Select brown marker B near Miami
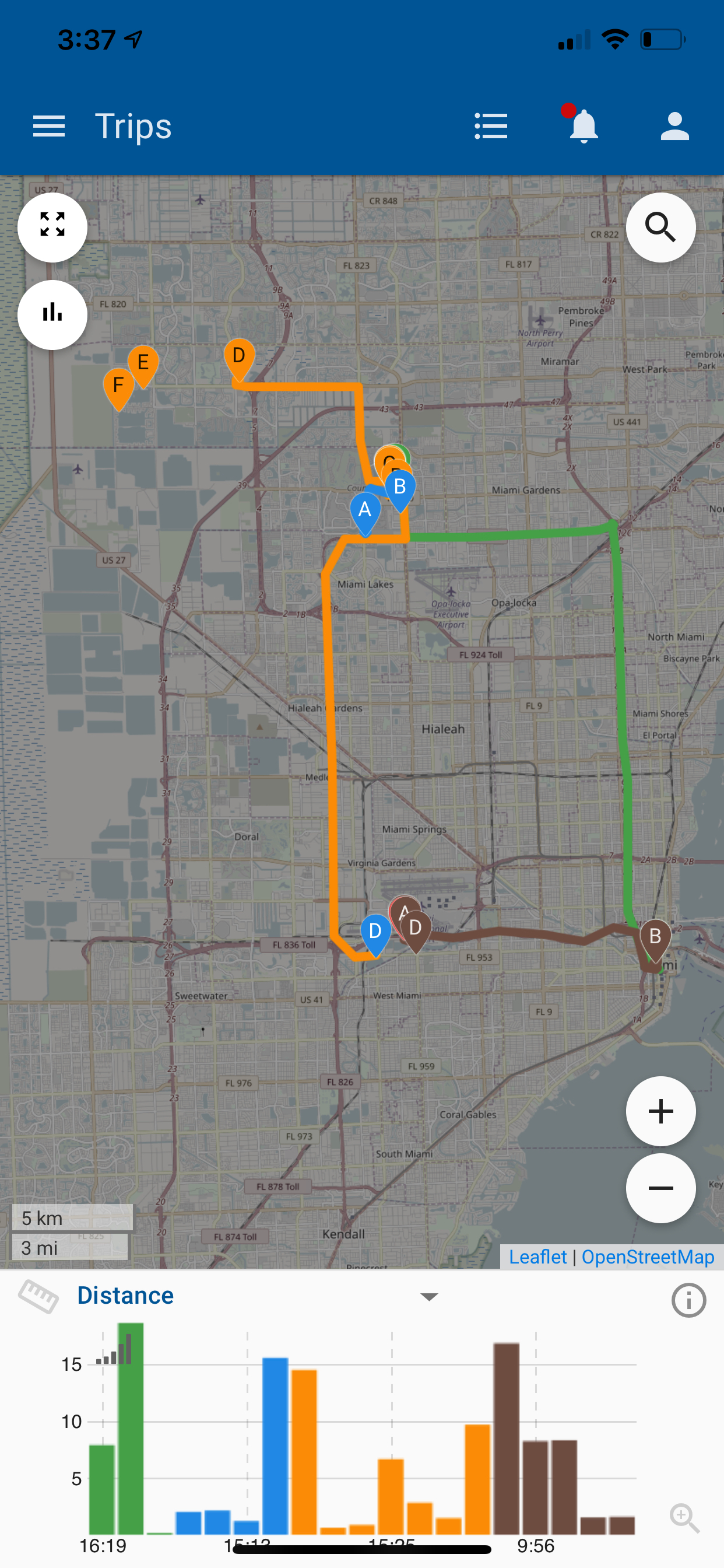Viewport: 724px width, 1568px height. 655,937
